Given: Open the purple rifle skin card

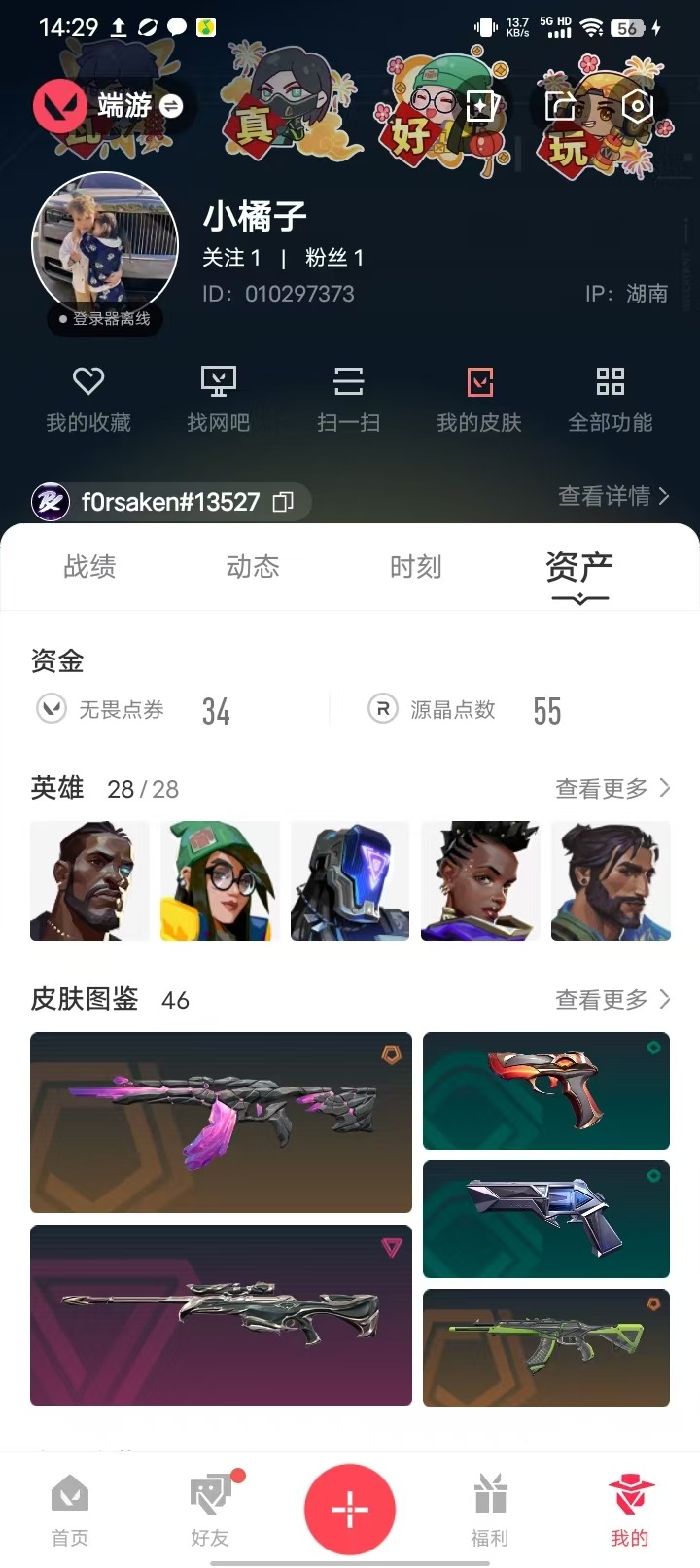Looking at the screenshot, I should pyautogui.click(x=221, y=1122).
